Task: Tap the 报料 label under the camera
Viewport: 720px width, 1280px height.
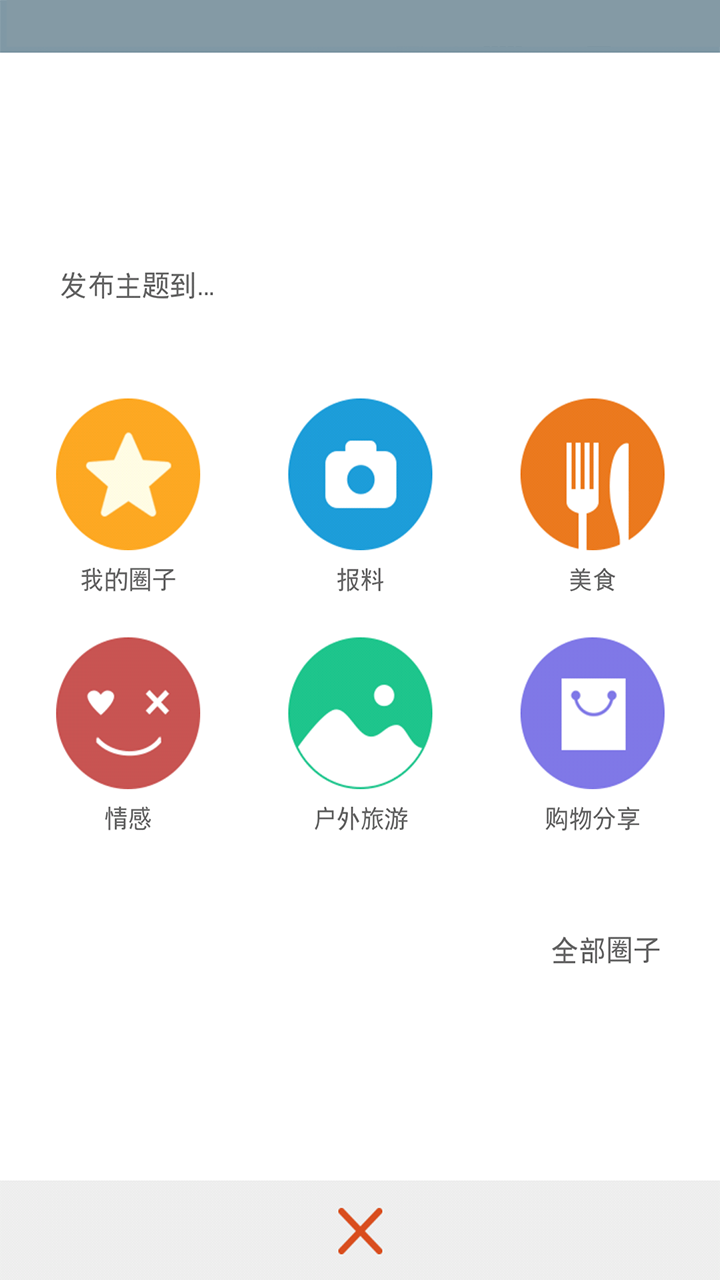Action: click(x=361, y=580)
